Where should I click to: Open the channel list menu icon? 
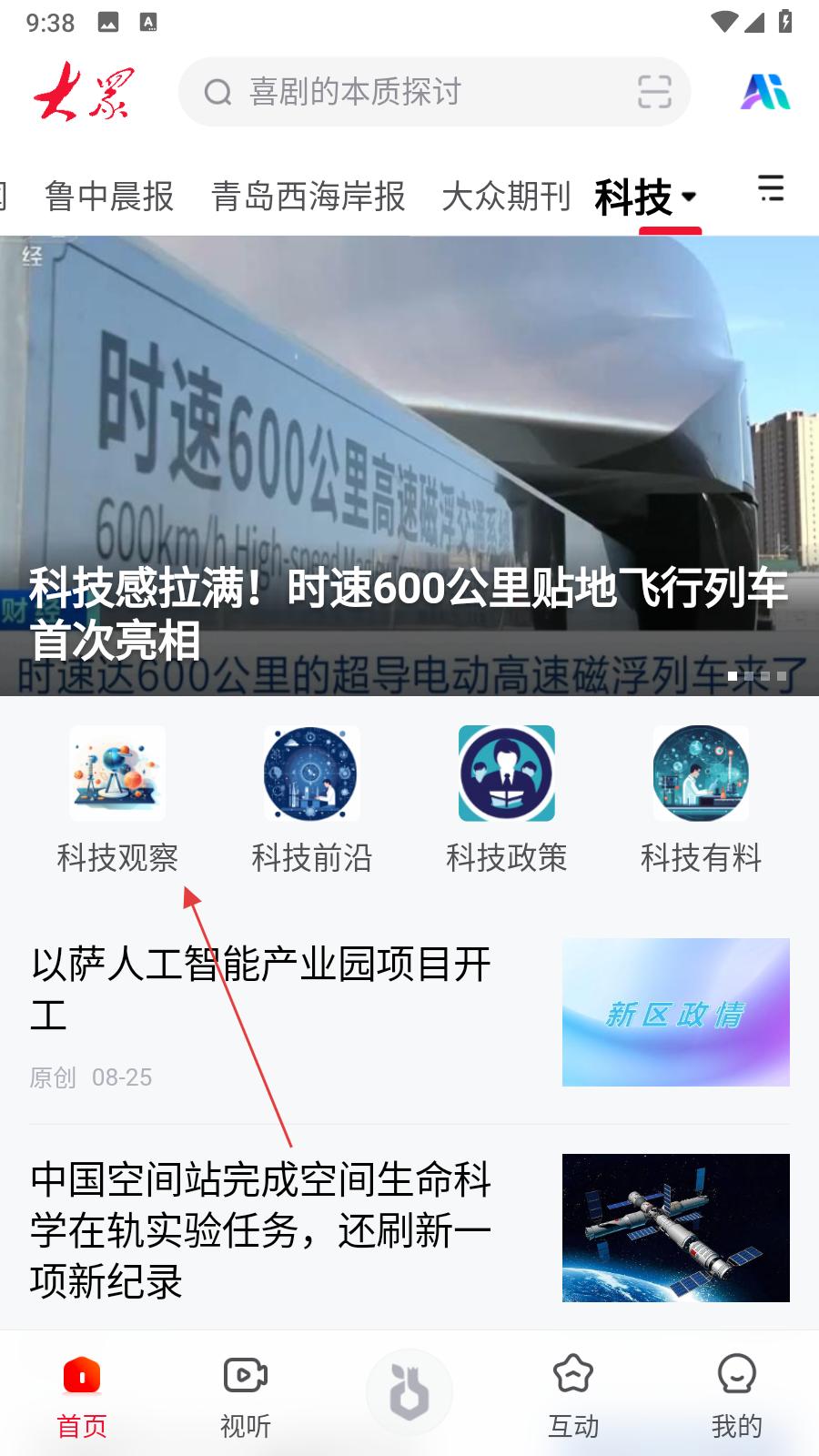771,188
